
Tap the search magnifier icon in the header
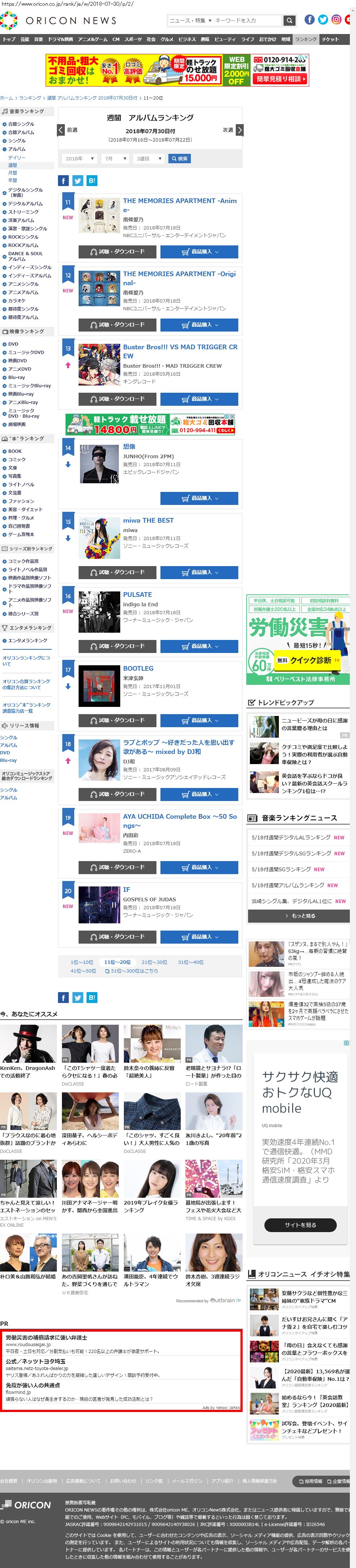[x=290, y=21]
